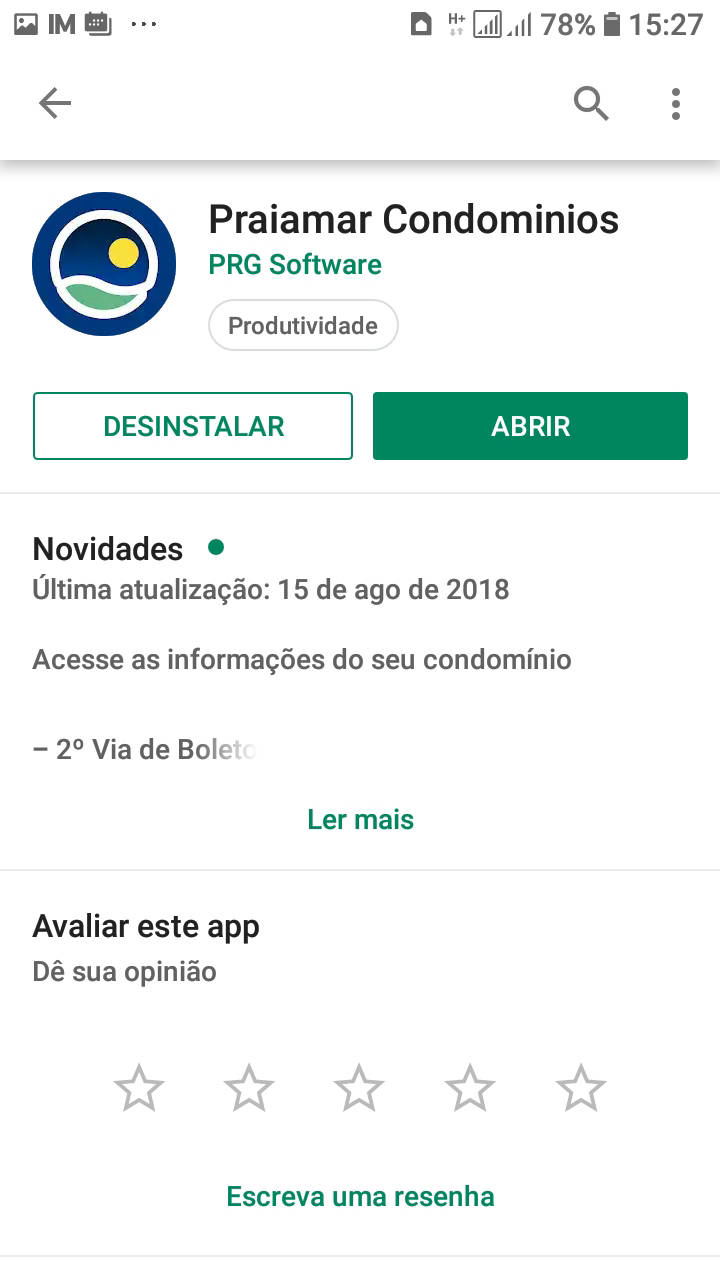Rate the app four stars
Viewport: 720px width, 1280px height.
[x=470, y=1088]
